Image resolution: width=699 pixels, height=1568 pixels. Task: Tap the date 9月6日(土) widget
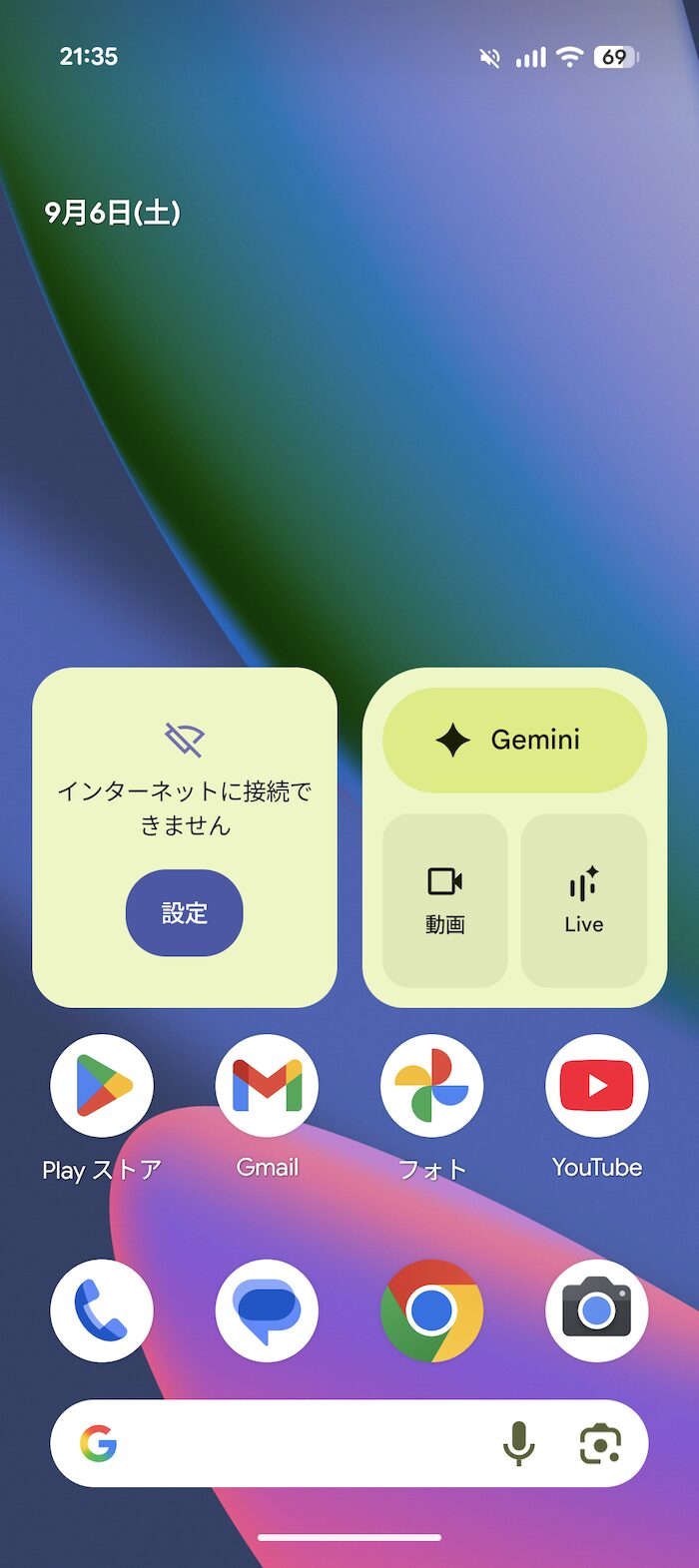pyautogui.click(x=112, y=213)
